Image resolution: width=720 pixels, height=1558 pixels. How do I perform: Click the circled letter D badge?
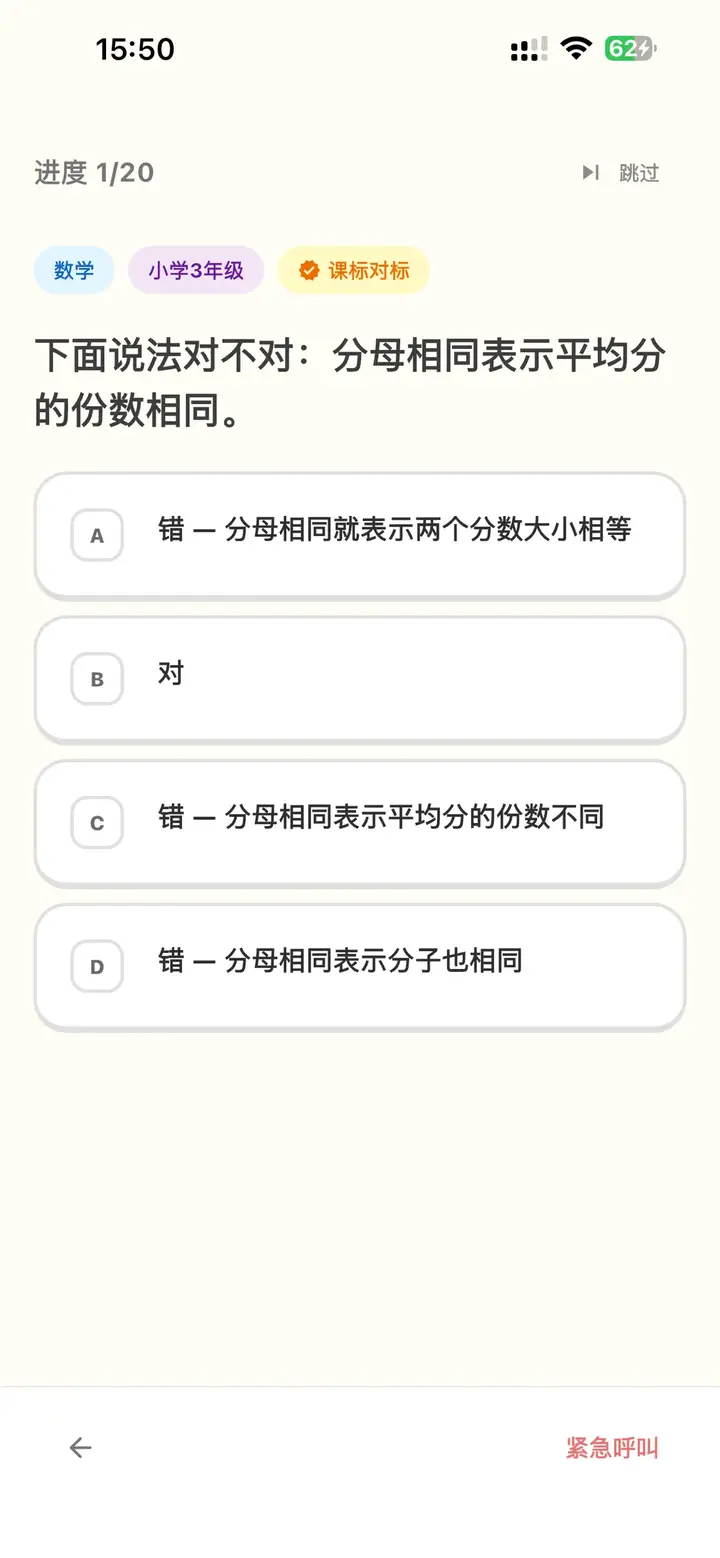96,966
